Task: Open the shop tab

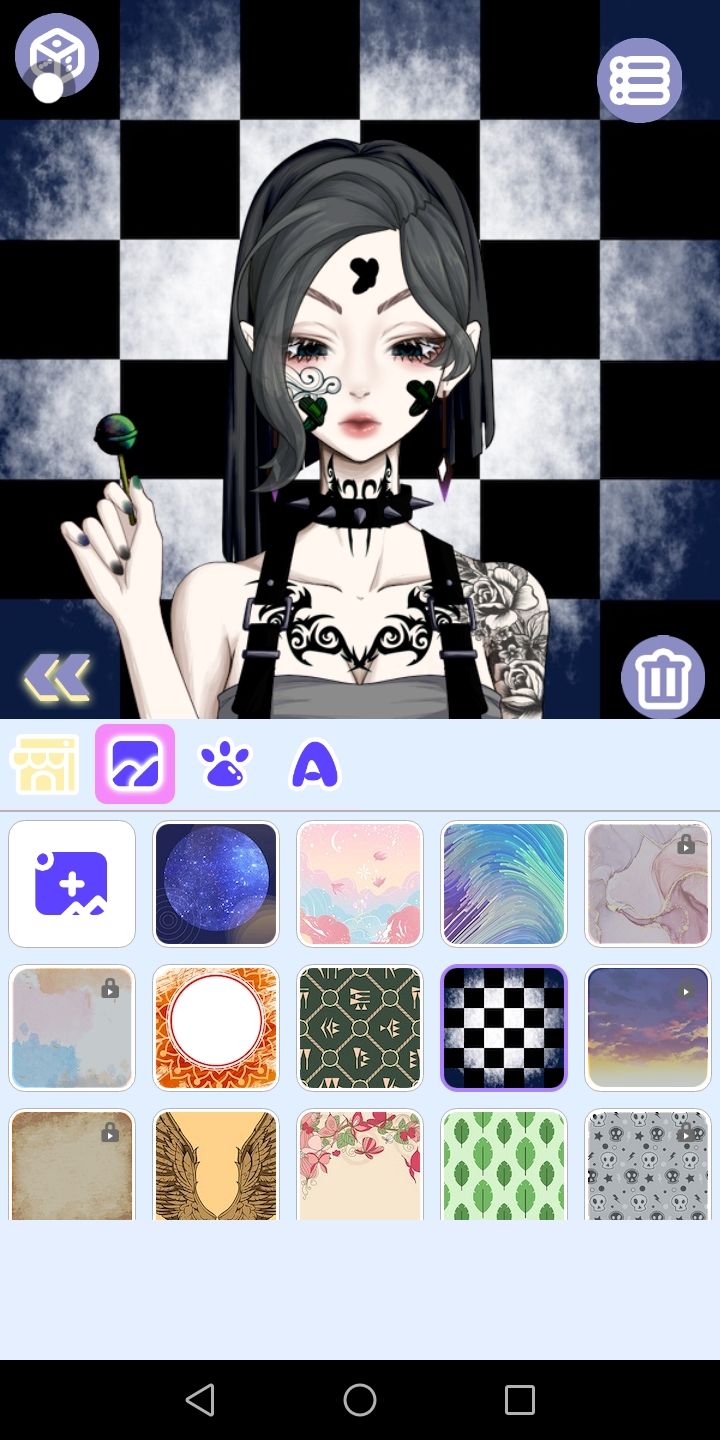Action: (x=45, y=765)
